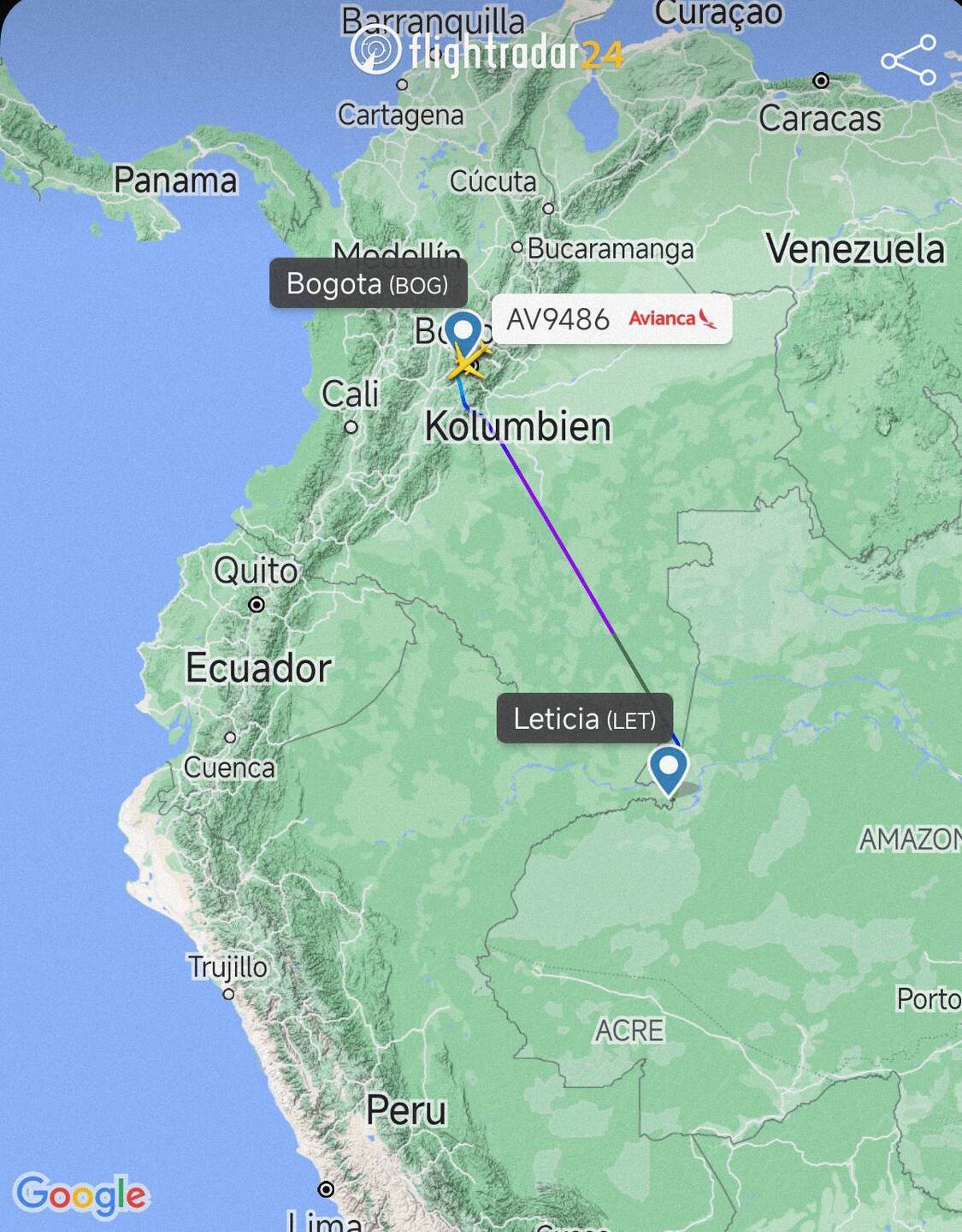Share this flight route map
The width and height of the screenshot is (962, 1232).
pos(909,61)
